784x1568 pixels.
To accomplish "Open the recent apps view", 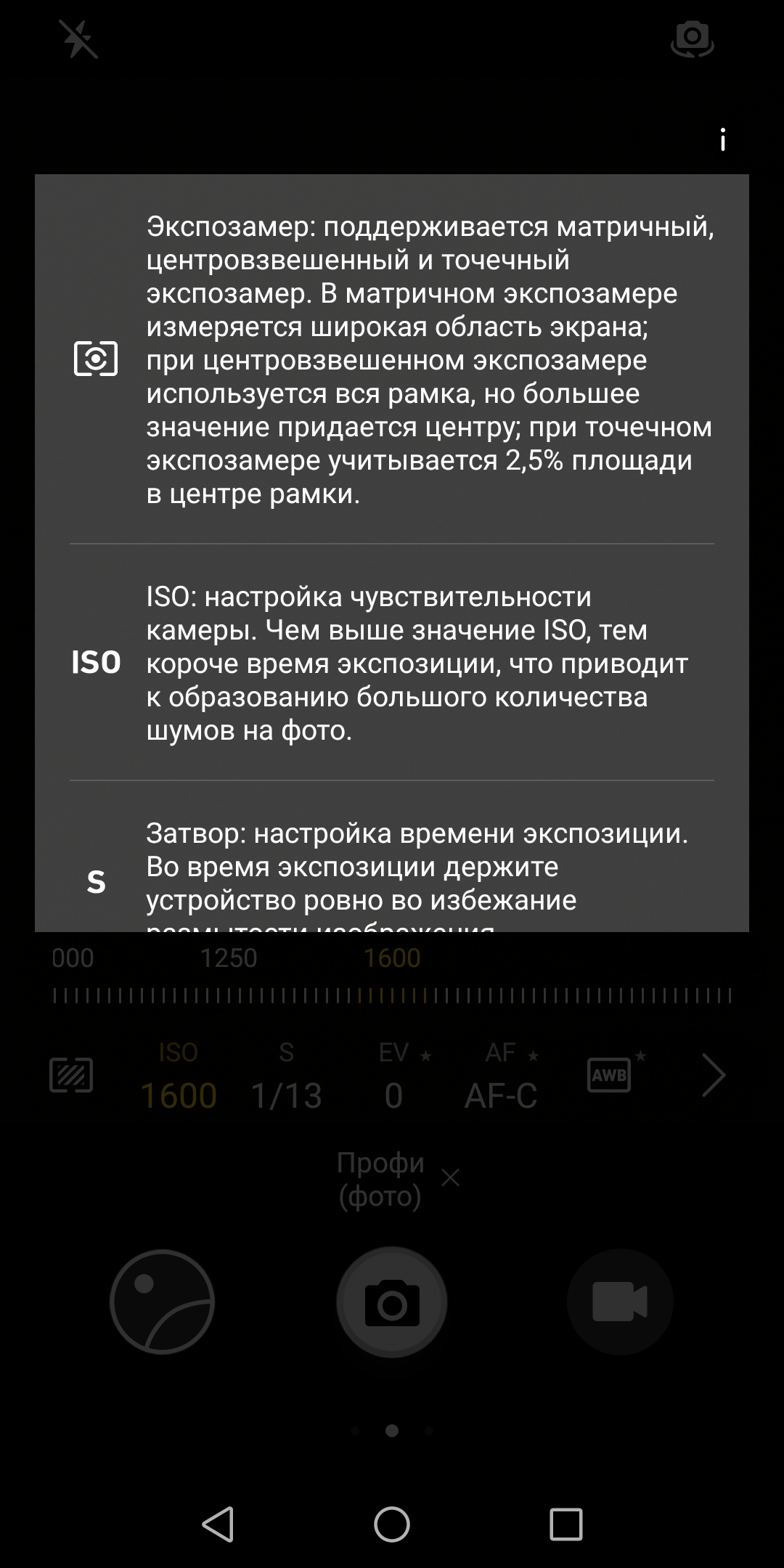I will point(566,1524).
